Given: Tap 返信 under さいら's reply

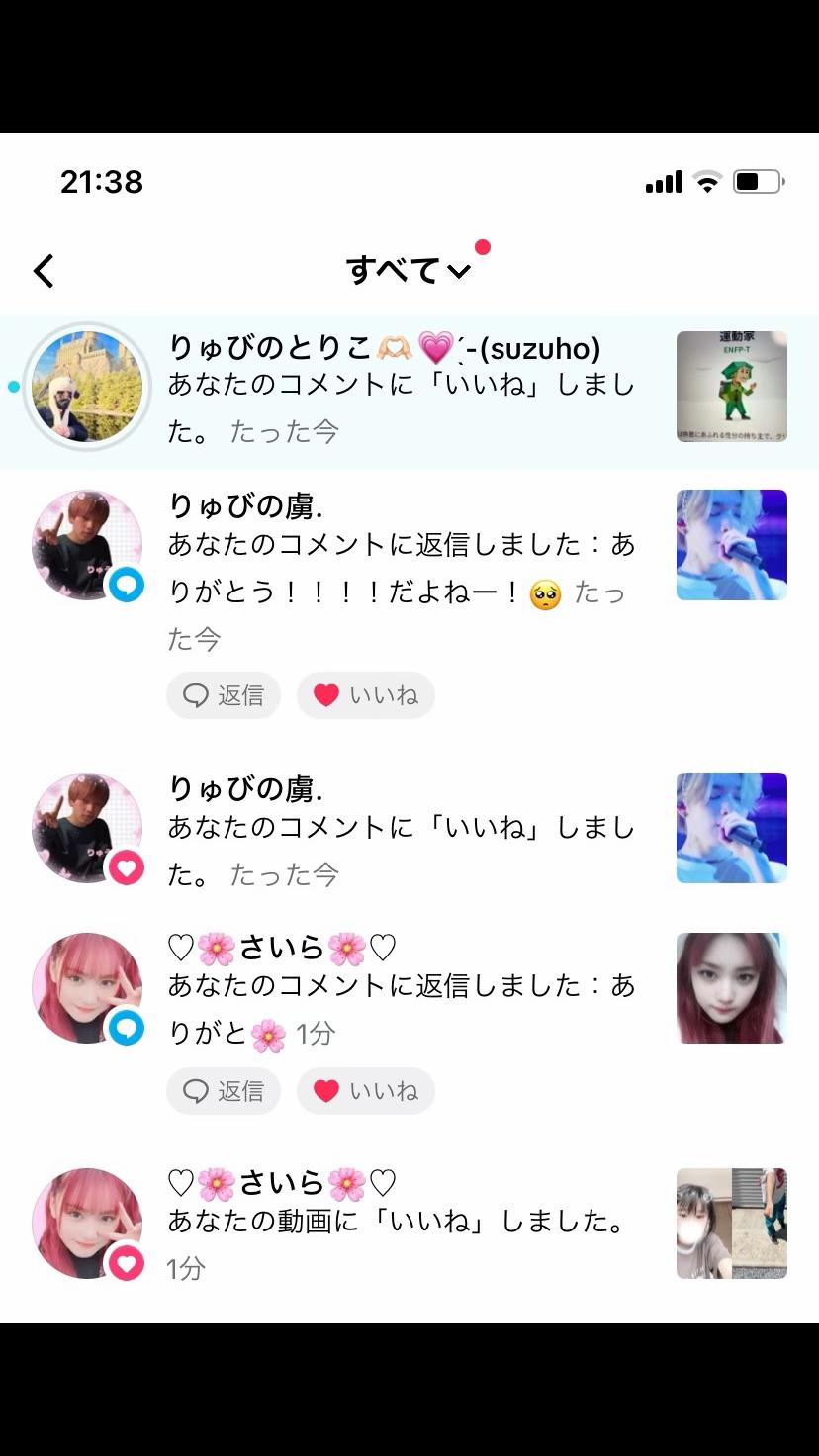Looking at the screenshot, I should (x=224, y=1091).
